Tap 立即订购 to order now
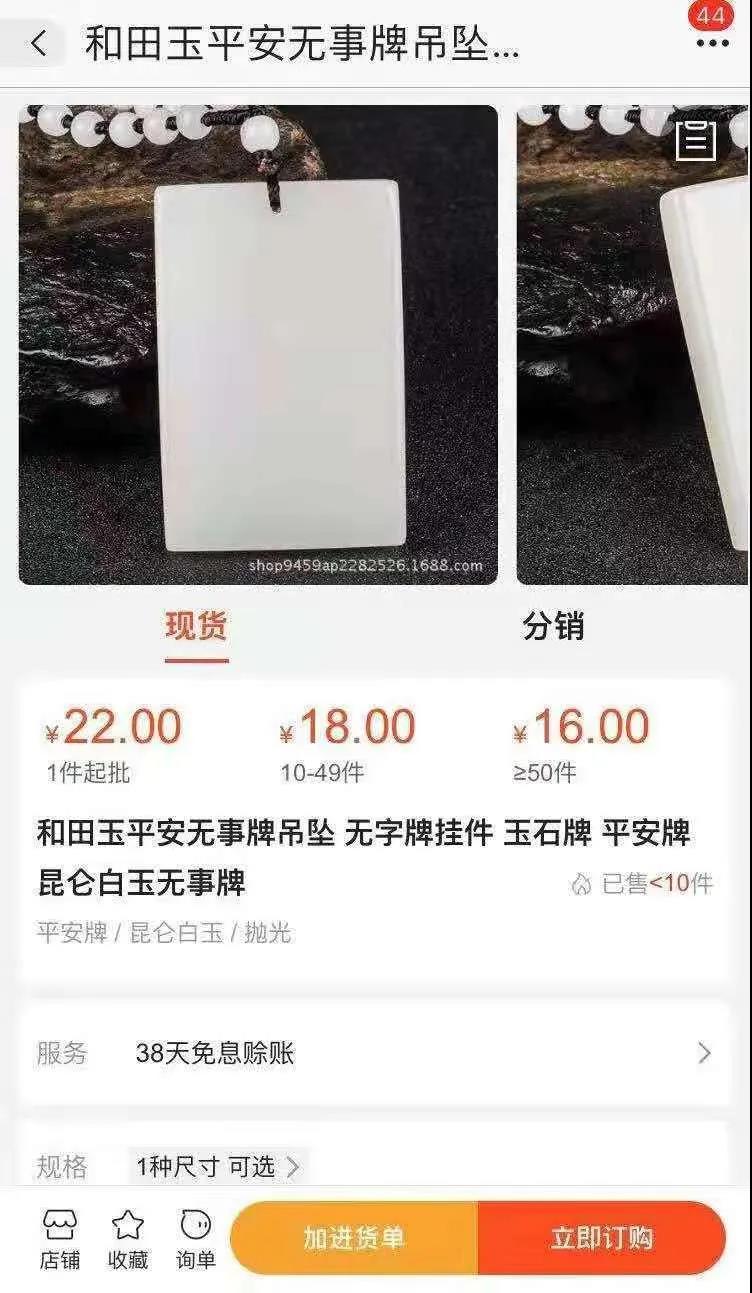Screen dimensions: 752x1293 pyautogui.click(x=601, y=1238)
